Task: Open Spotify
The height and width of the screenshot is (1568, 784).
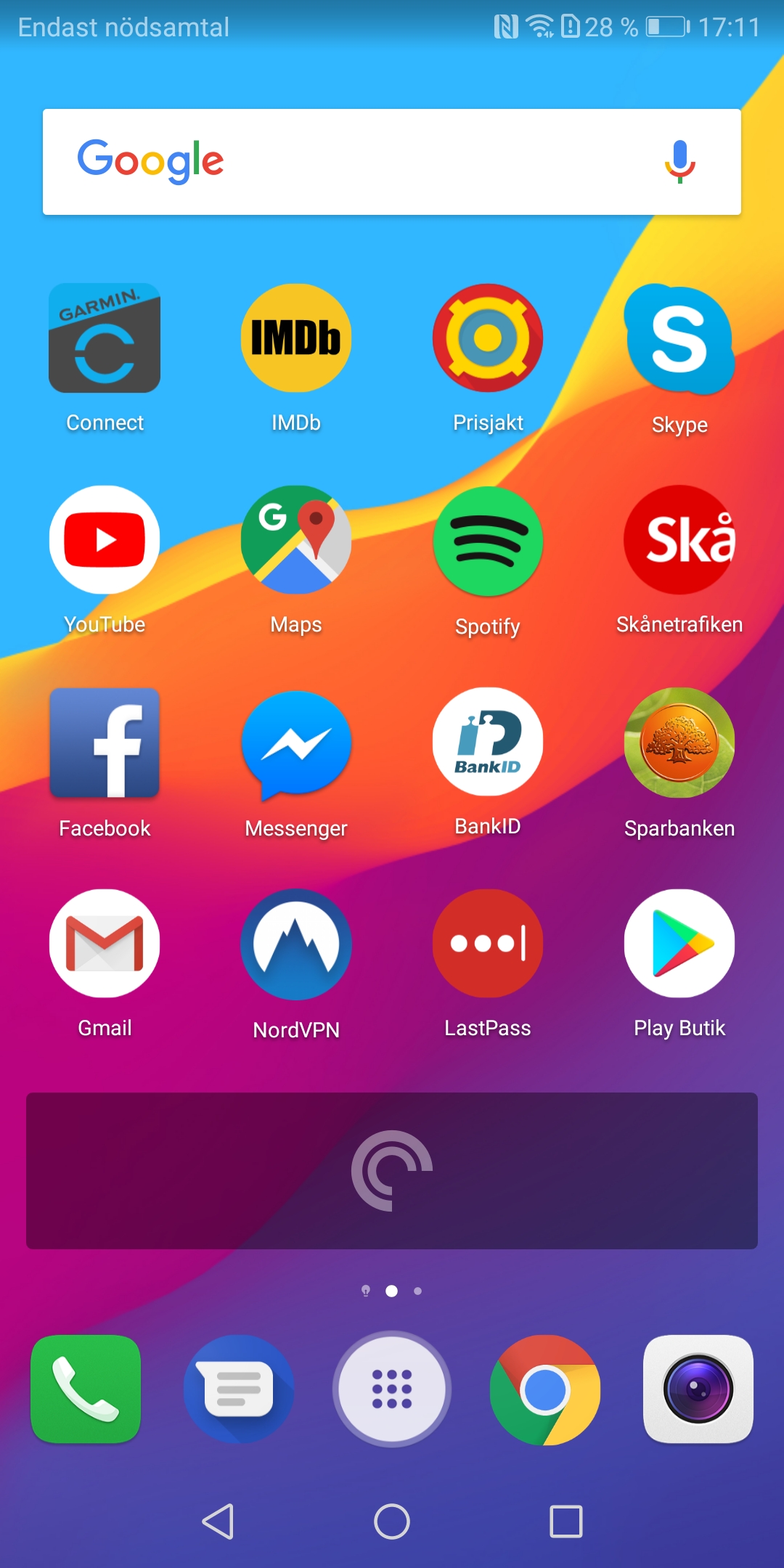Action: coord(488,540)
